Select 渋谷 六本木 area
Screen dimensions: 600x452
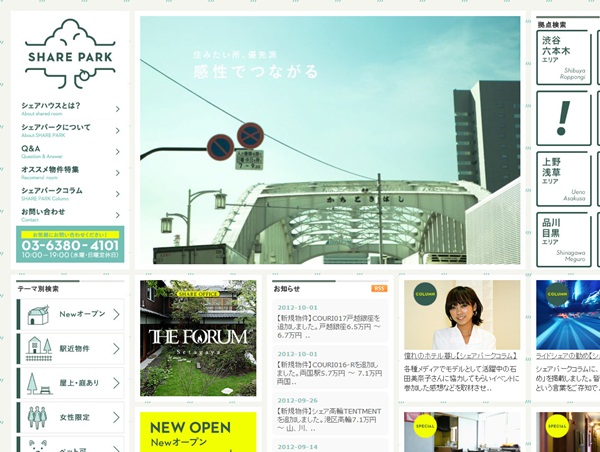pos(561,58)
